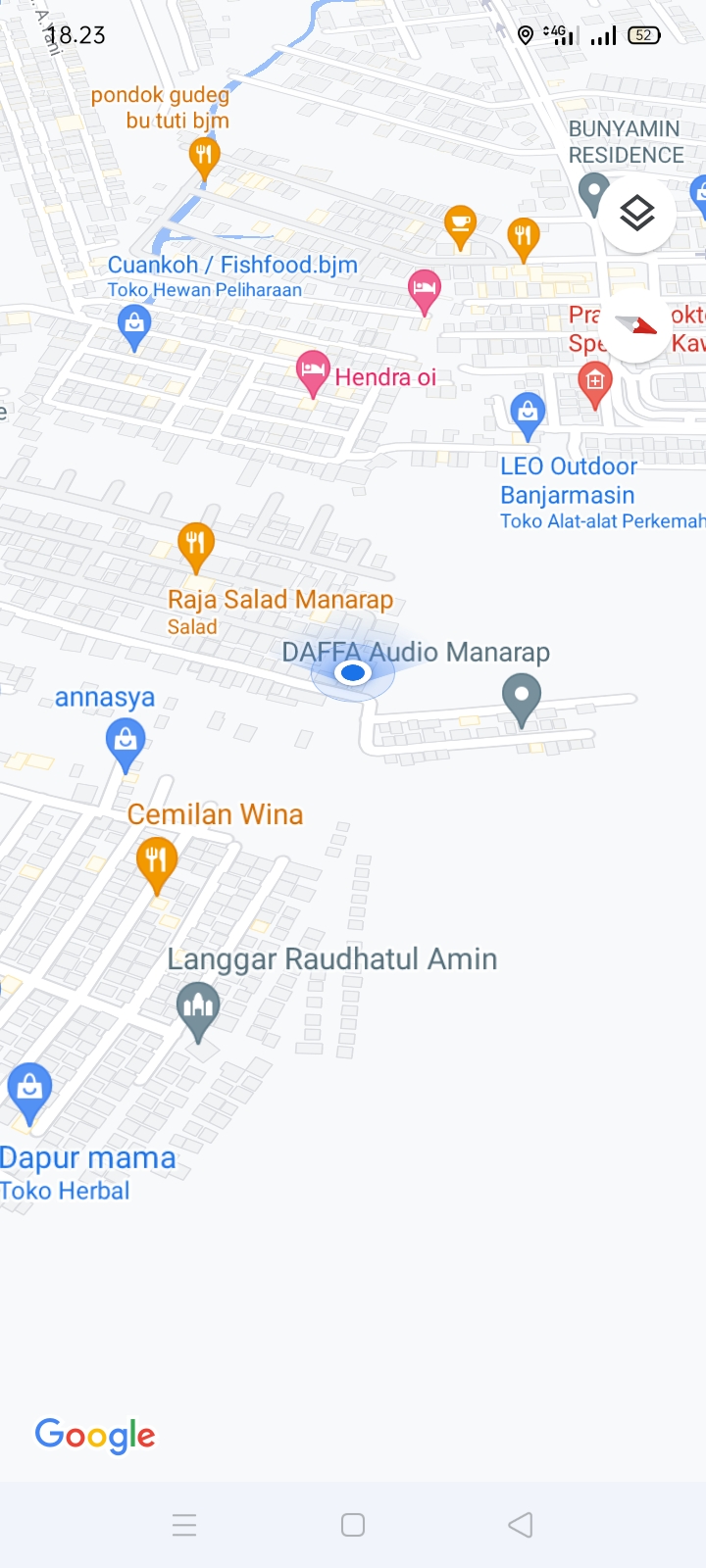Open the annasya shop pin

[126, 742]
